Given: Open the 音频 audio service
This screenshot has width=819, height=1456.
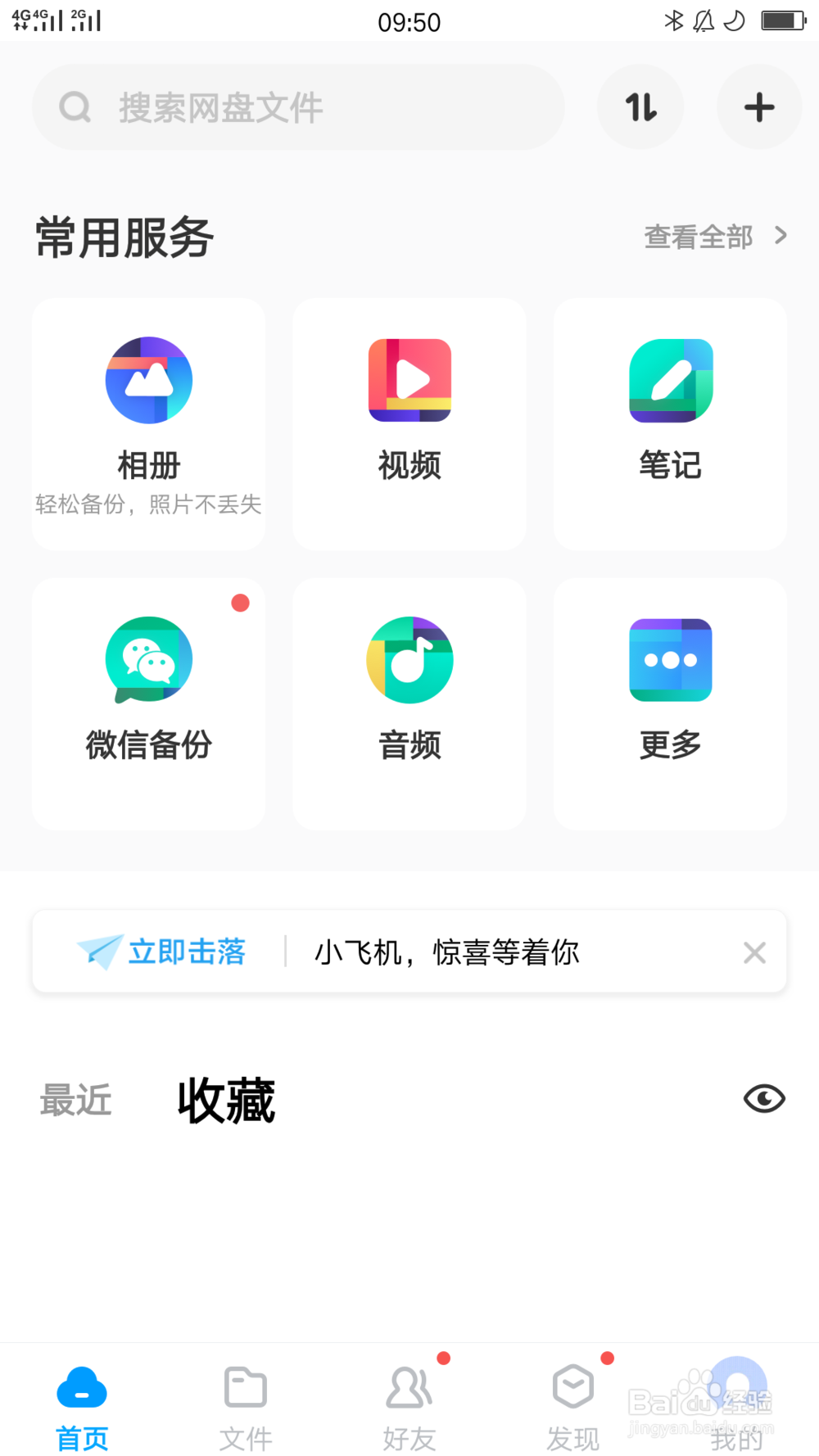Looking at the screenshot, I should click(409, 692).
